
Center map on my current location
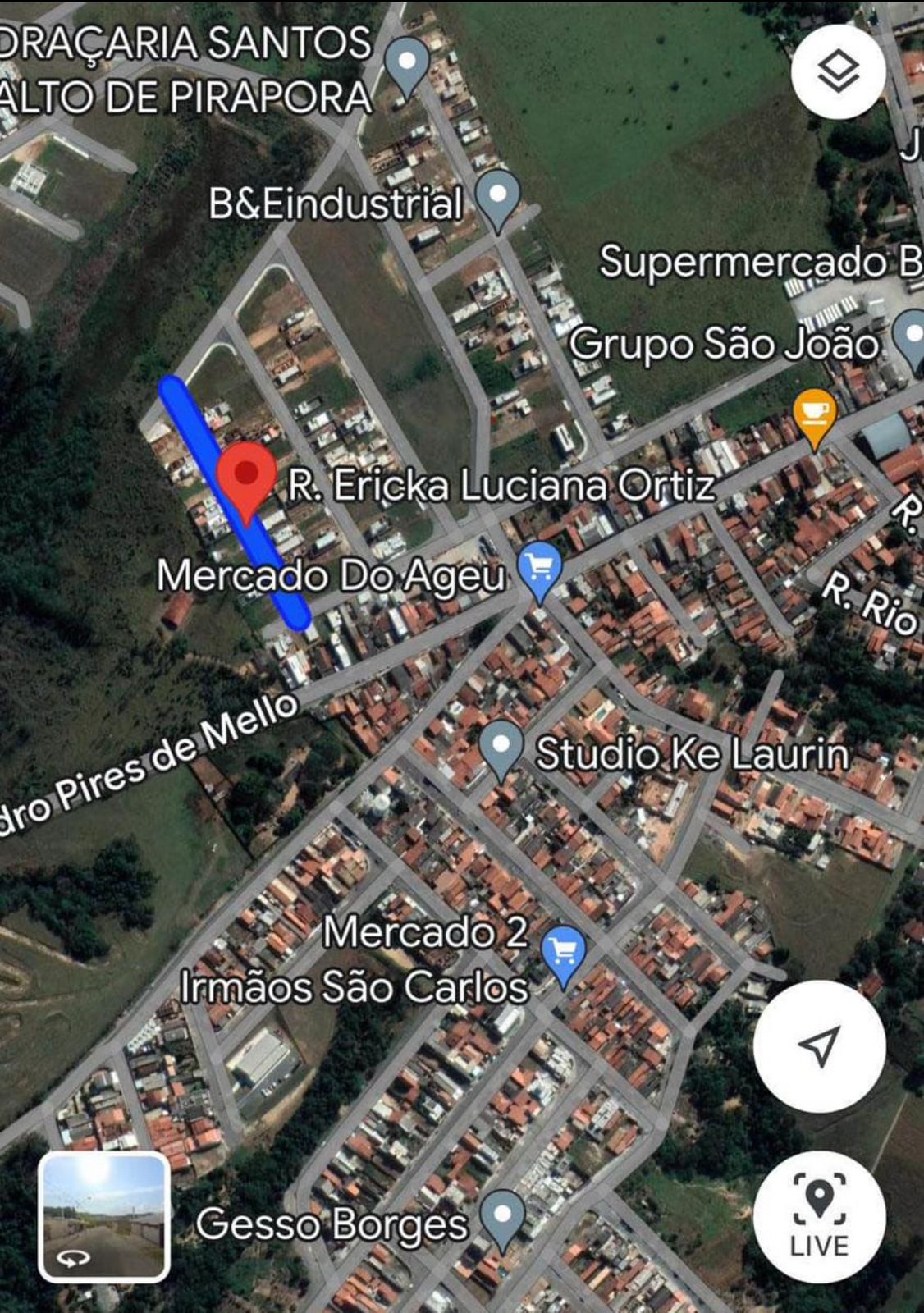(x=819, y=1045)
